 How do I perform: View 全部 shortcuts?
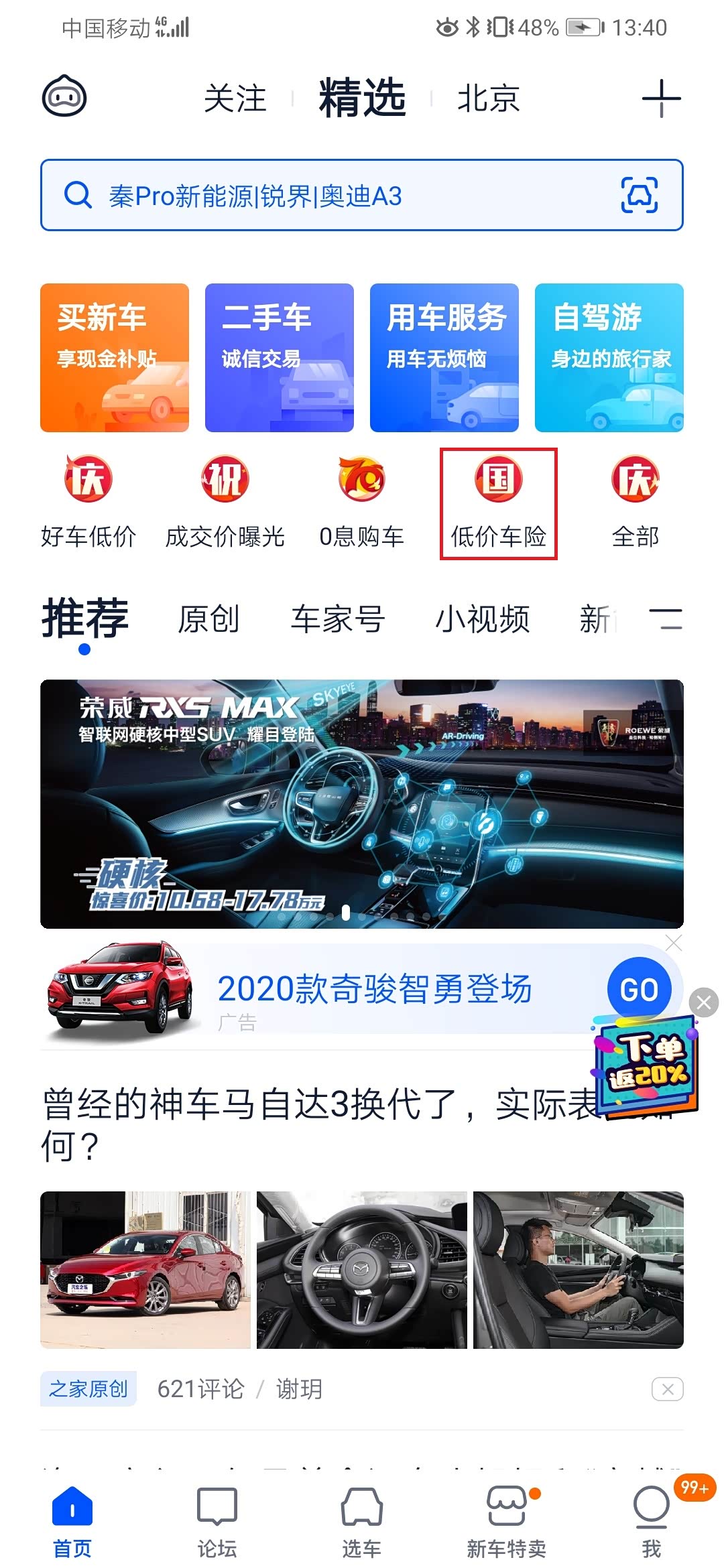click(635, 503)
